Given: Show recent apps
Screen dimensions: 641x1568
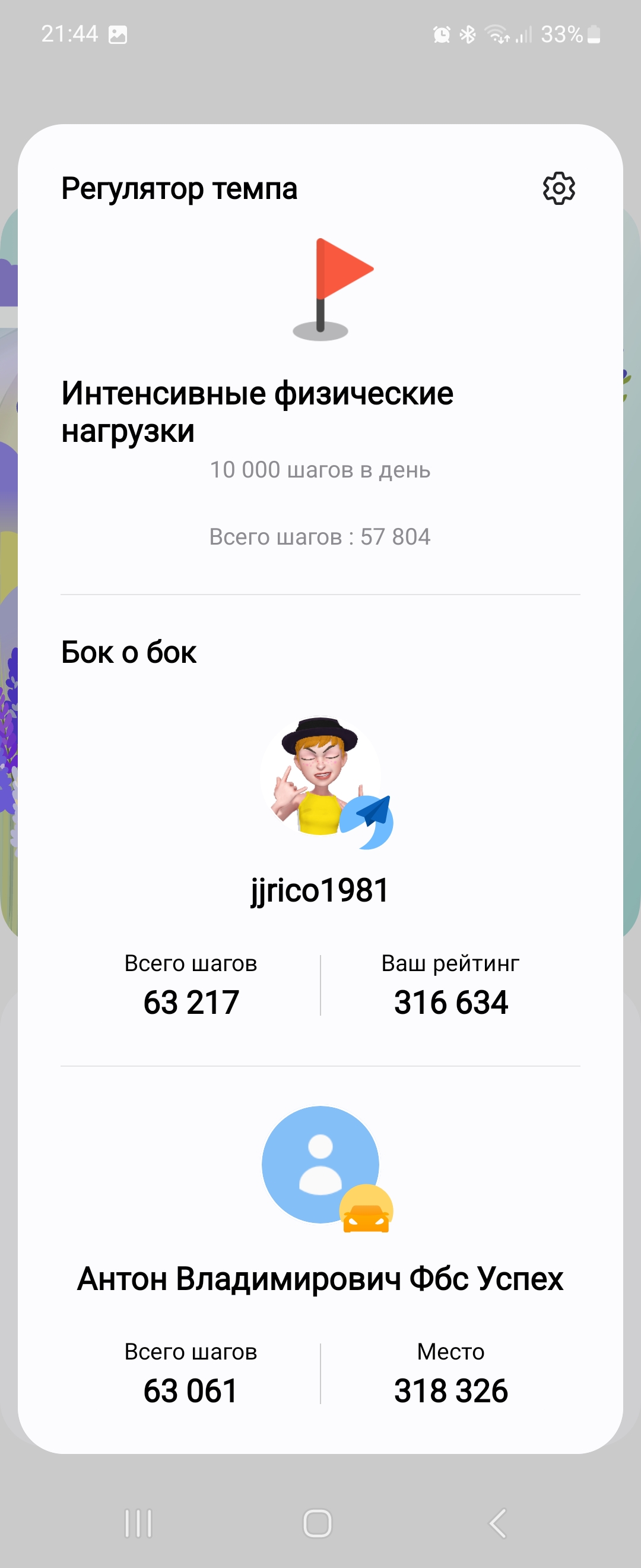Looking at the screenshot, I should point(138,1523).
